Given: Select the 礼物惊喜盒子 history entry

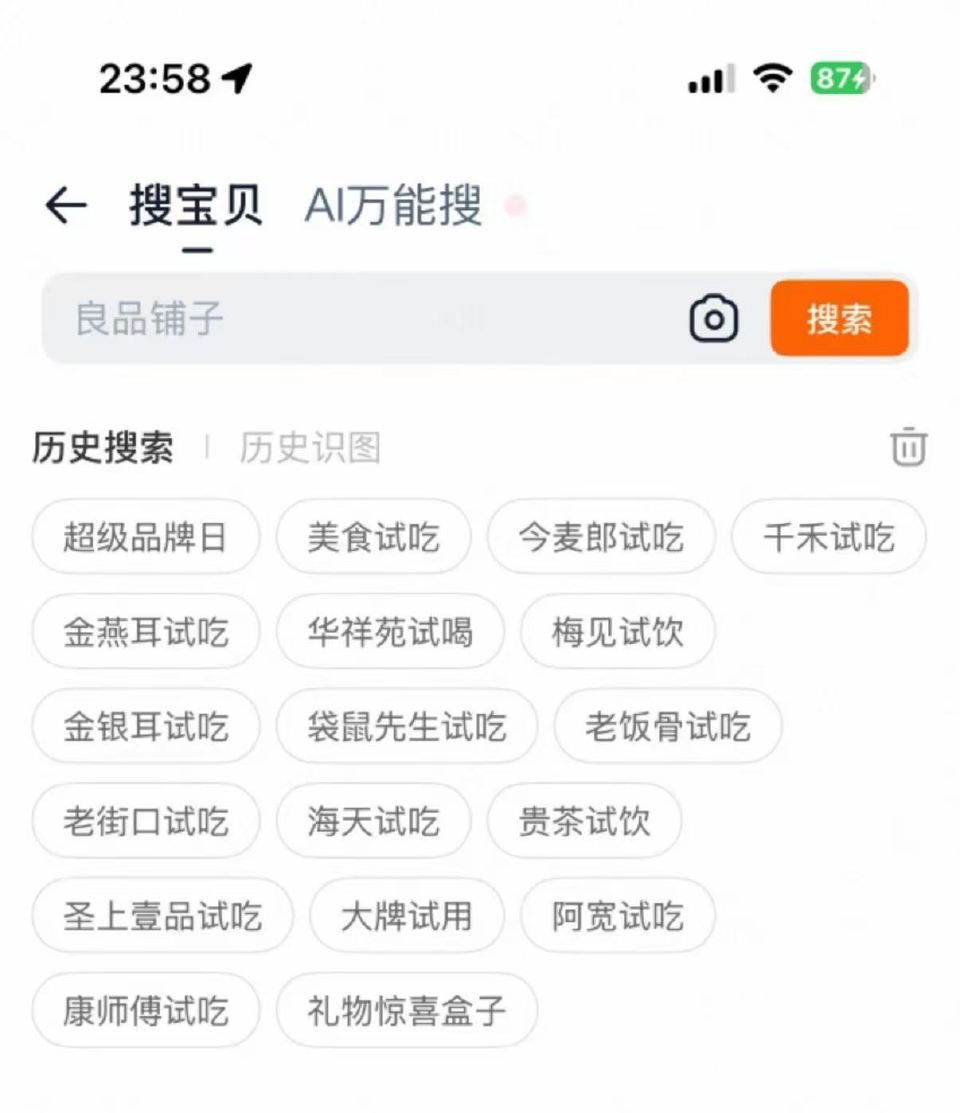Looking at the screenshot, I should coord(404,1010).
